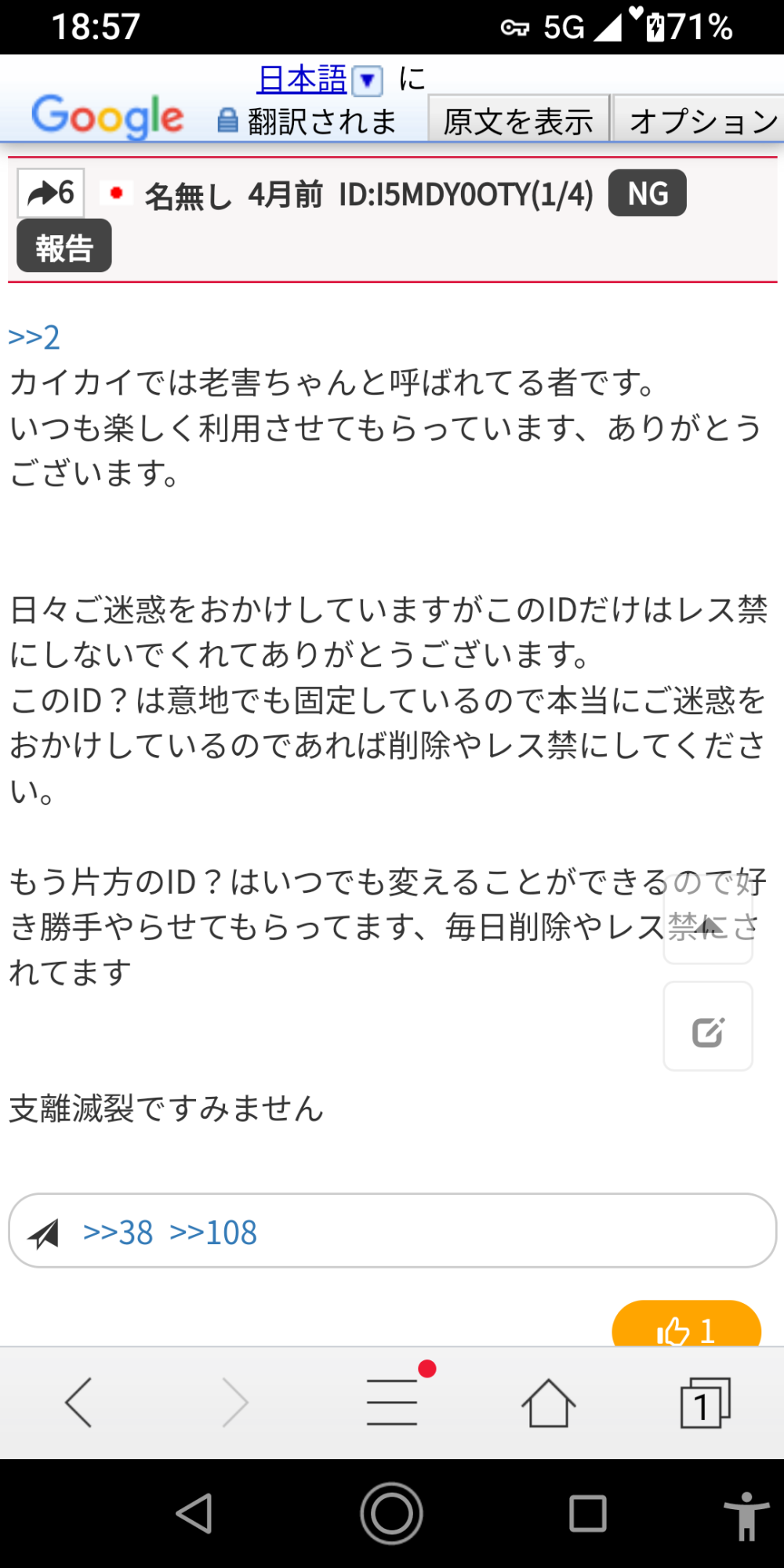Viewport: 784px width, 1568px height.
Task: Jump to reply >>108
Action: pos(213,1233)
